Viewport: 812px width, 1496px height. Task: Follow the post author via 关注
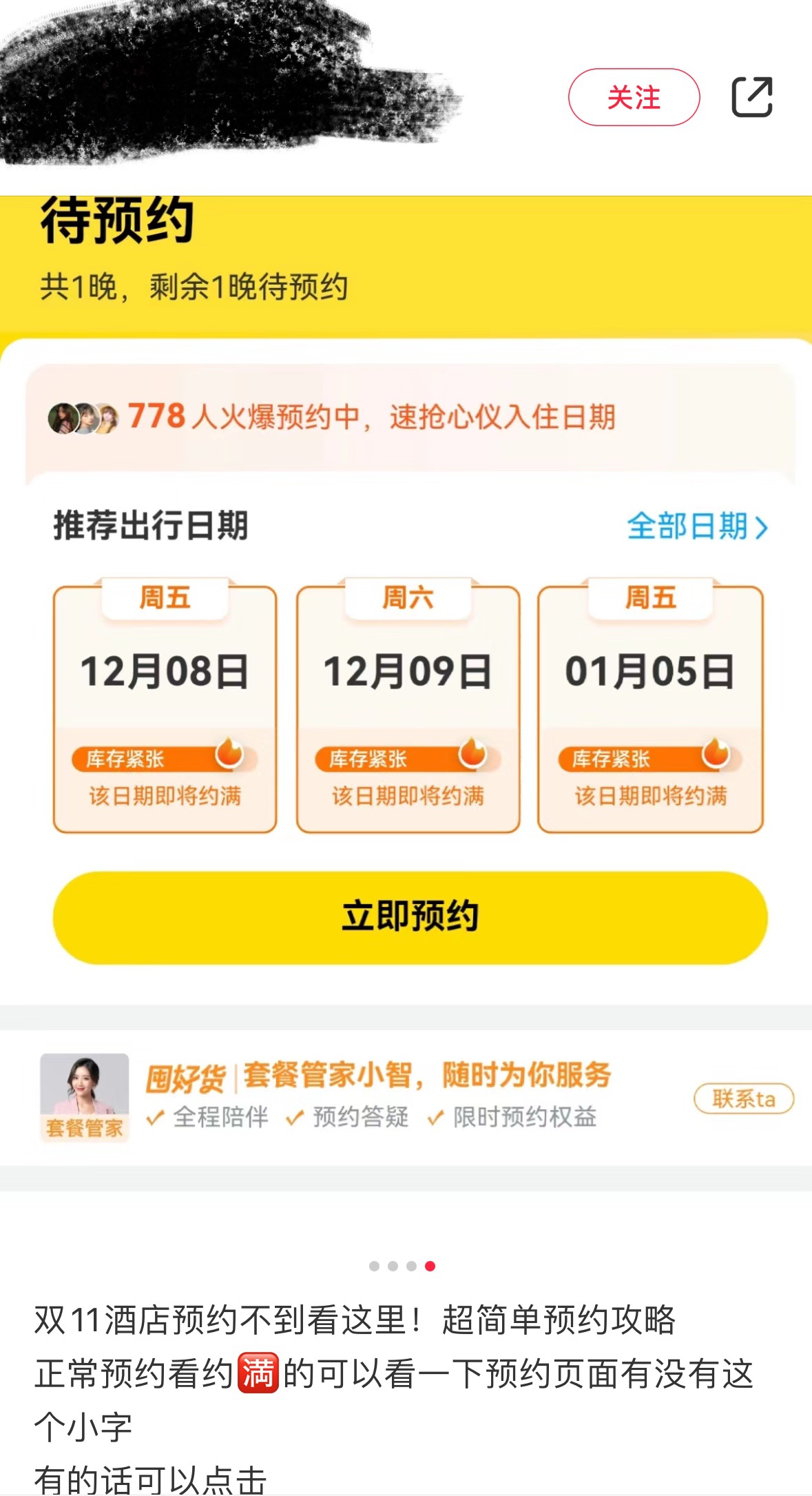(x=634, y=97)
